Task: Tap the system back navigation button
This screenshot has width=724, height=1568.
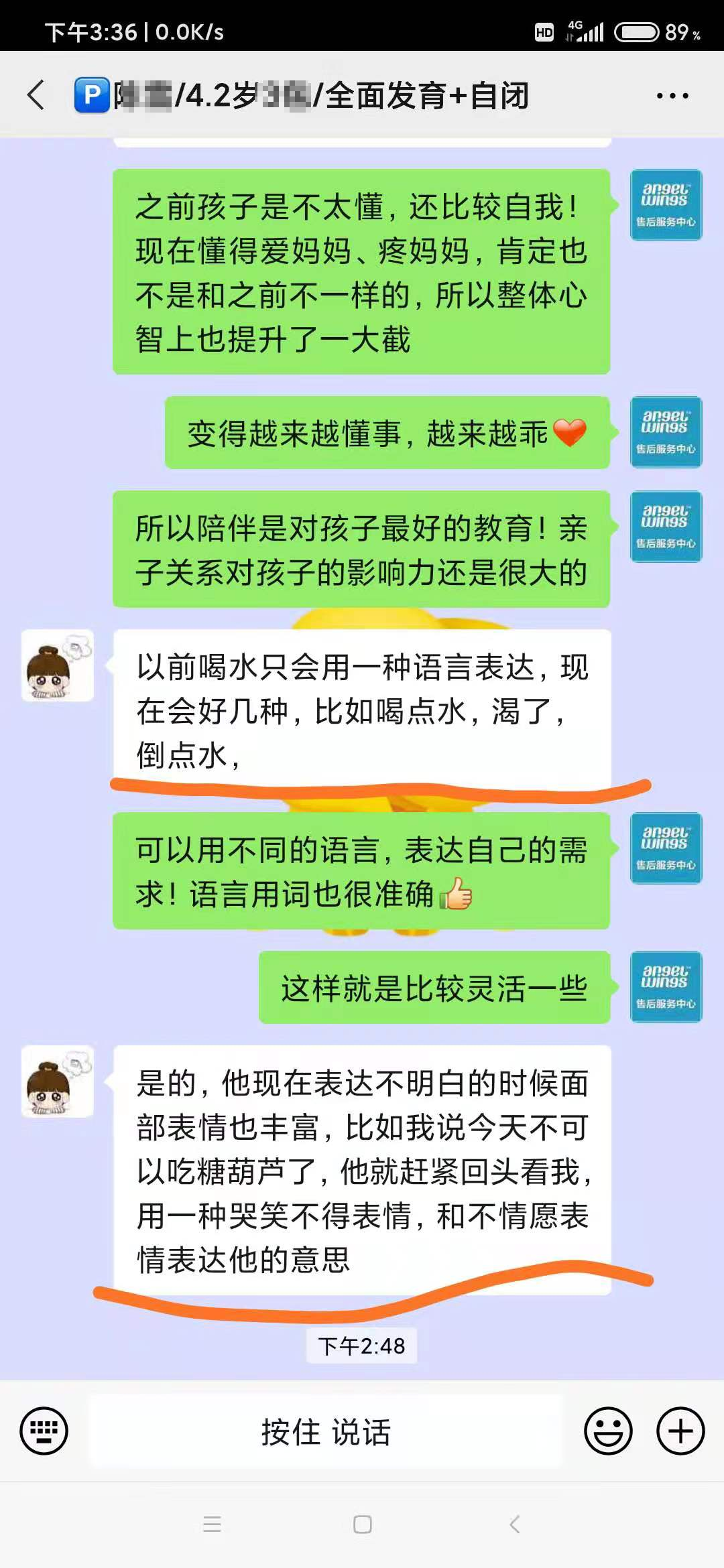Action: (x=514, y=1524)
